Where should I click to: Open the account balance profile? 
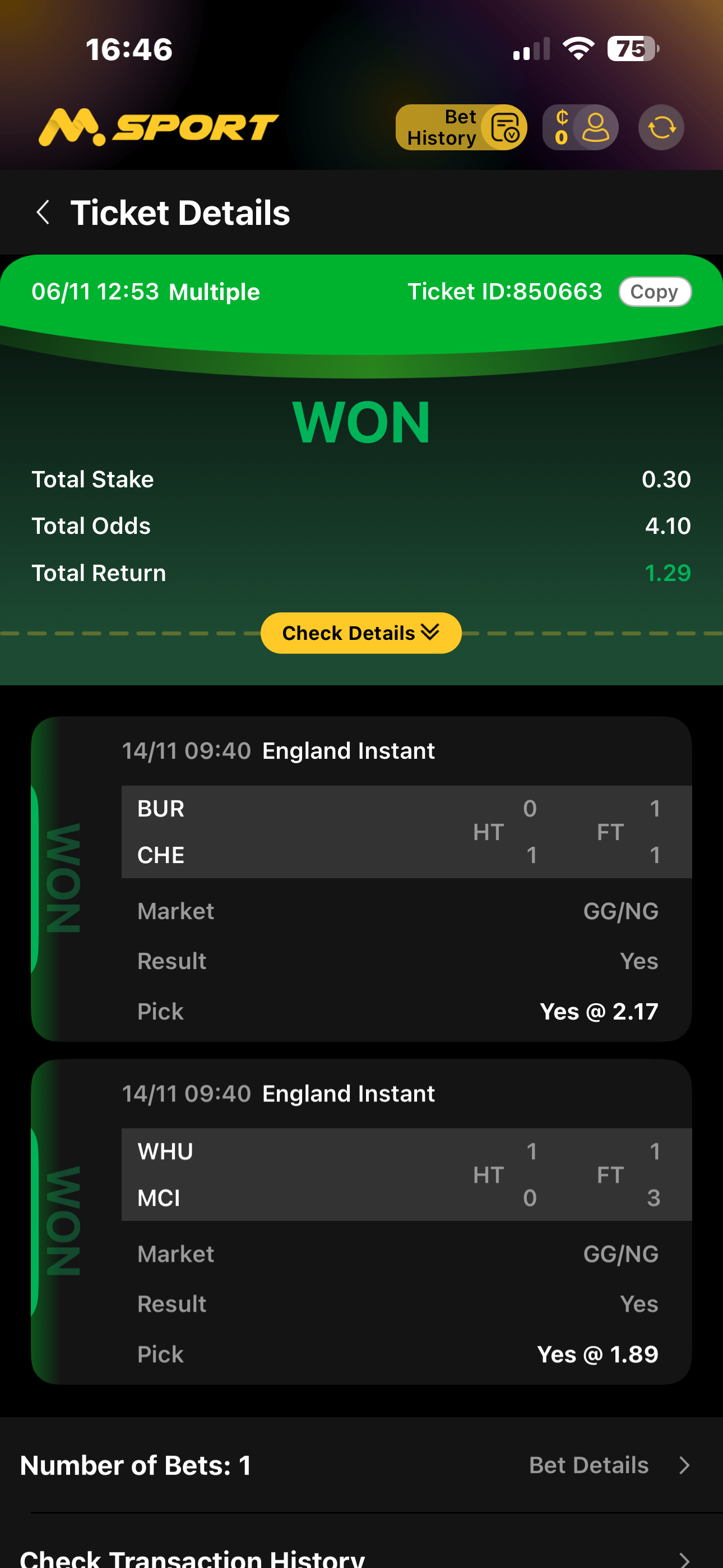(580, 127)
